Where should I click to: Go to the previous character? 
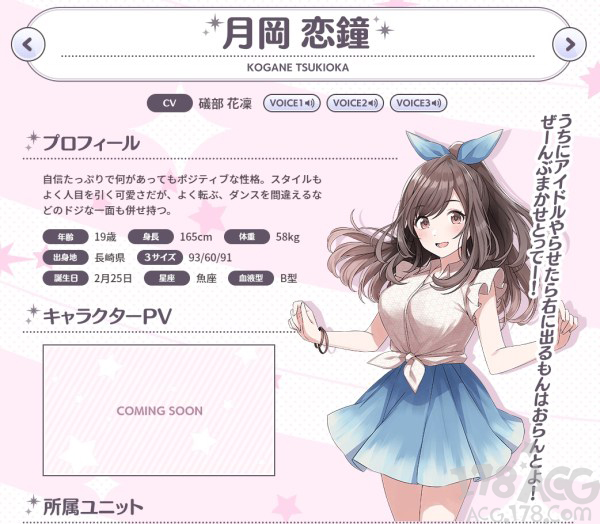pos(29,44)
